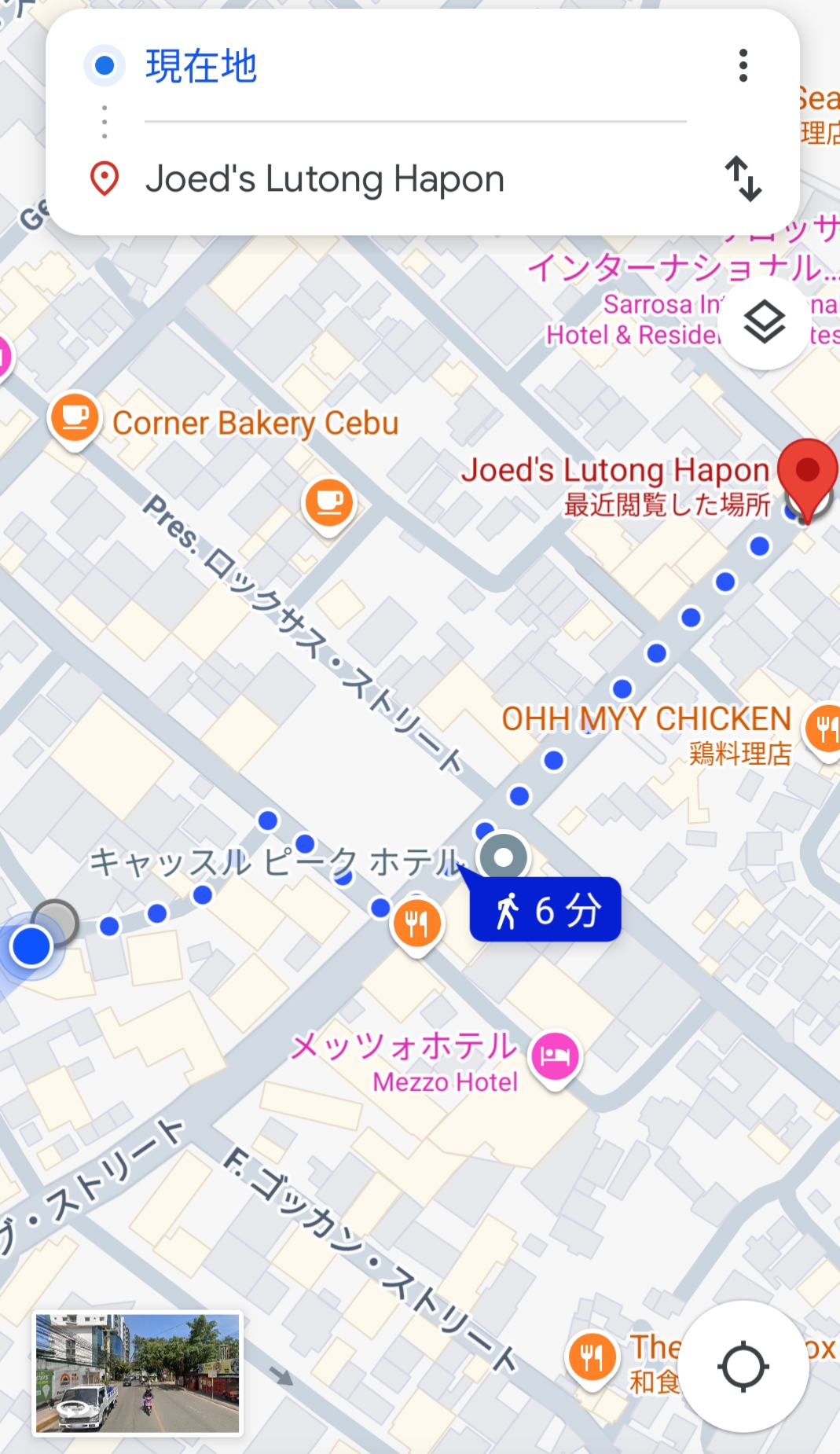Select the Corner Bakery Cebu pin
This screenshot has width=840, height=1454.
75,417
